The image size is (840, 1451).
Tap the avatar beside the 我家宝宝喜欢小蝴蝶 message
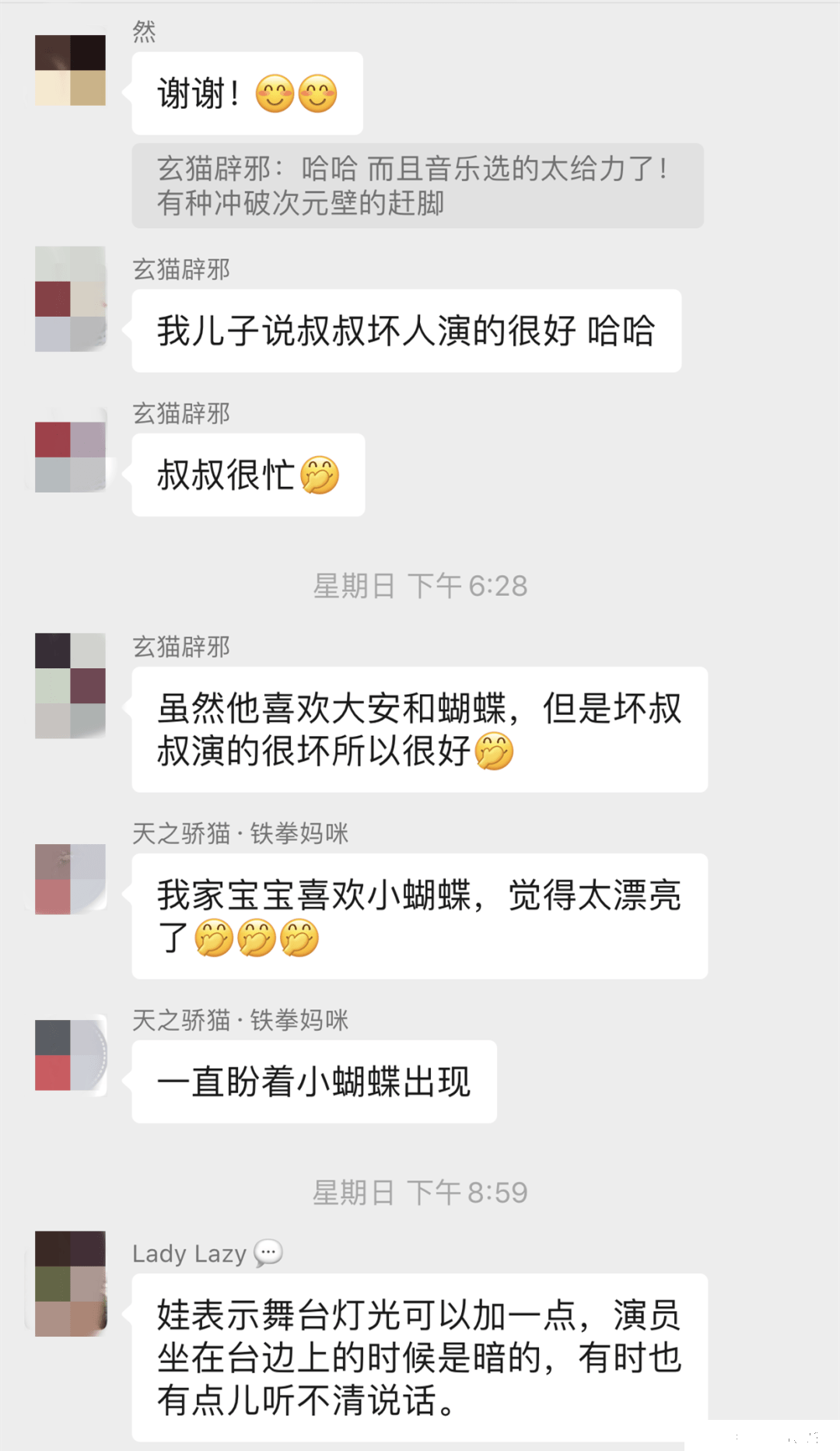[x=70, y=878]
